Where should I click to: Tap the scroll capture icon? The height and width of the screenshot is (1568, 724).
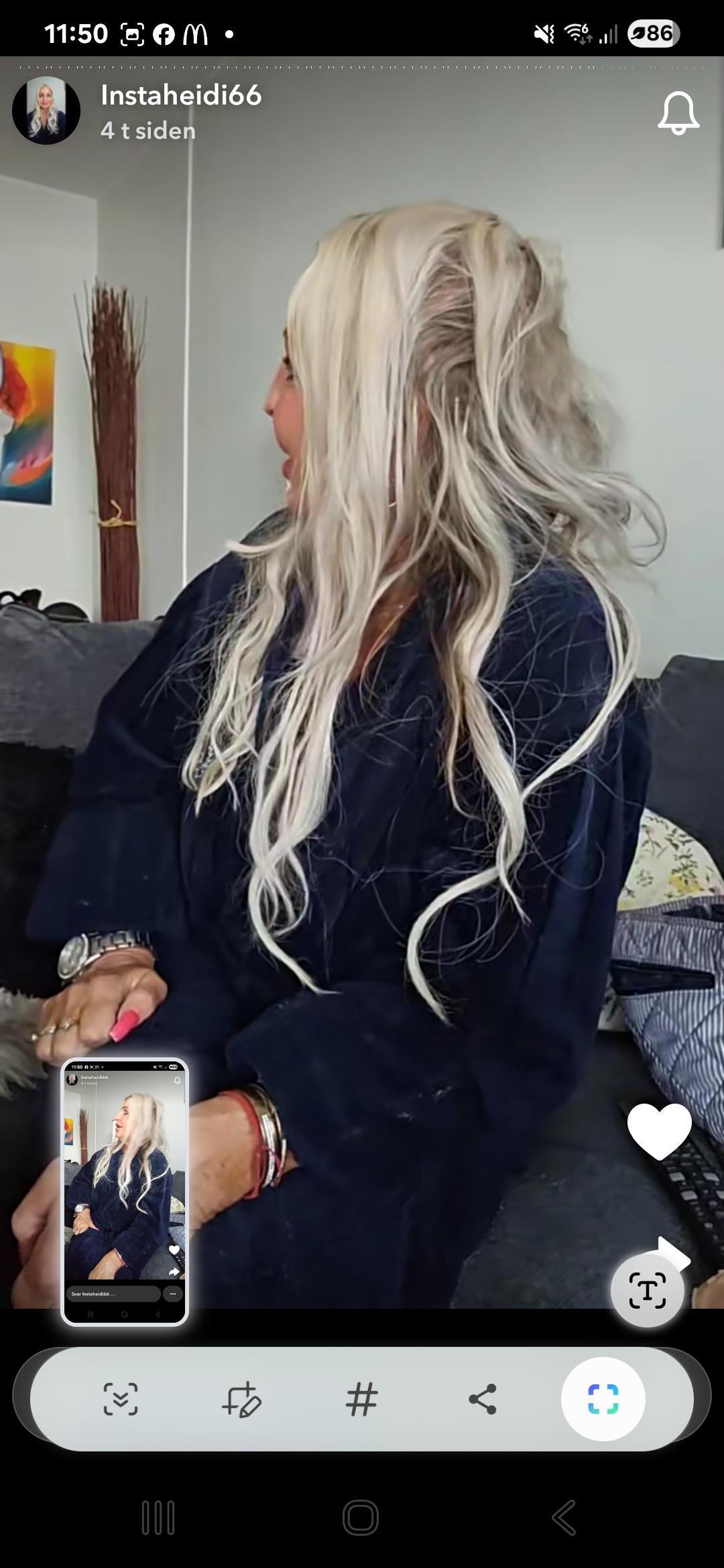click(121, 1398)
